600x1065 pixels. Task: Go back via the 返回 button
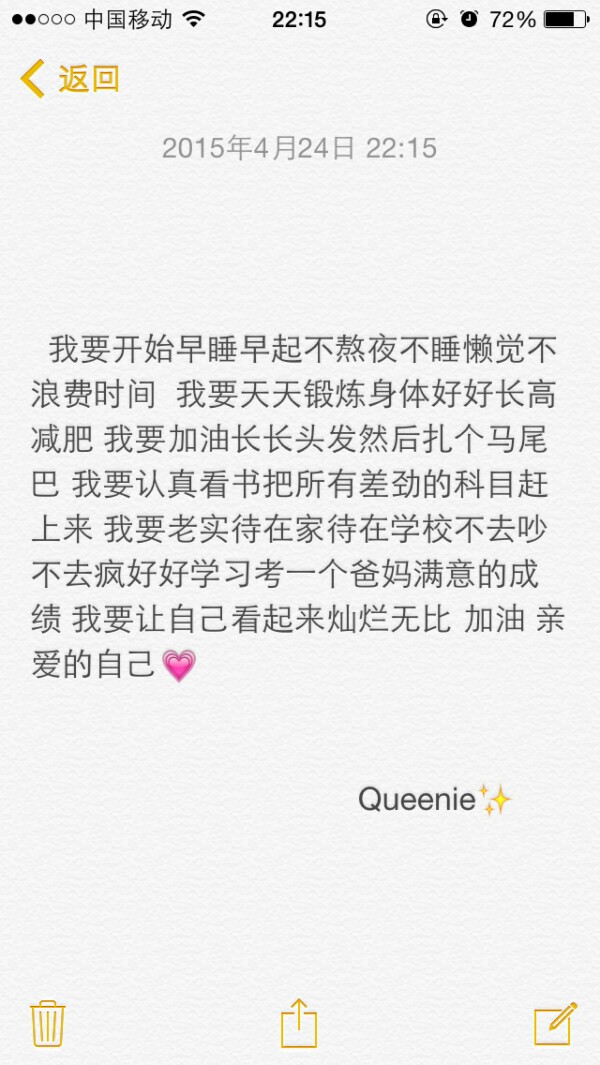pos(70,79)
